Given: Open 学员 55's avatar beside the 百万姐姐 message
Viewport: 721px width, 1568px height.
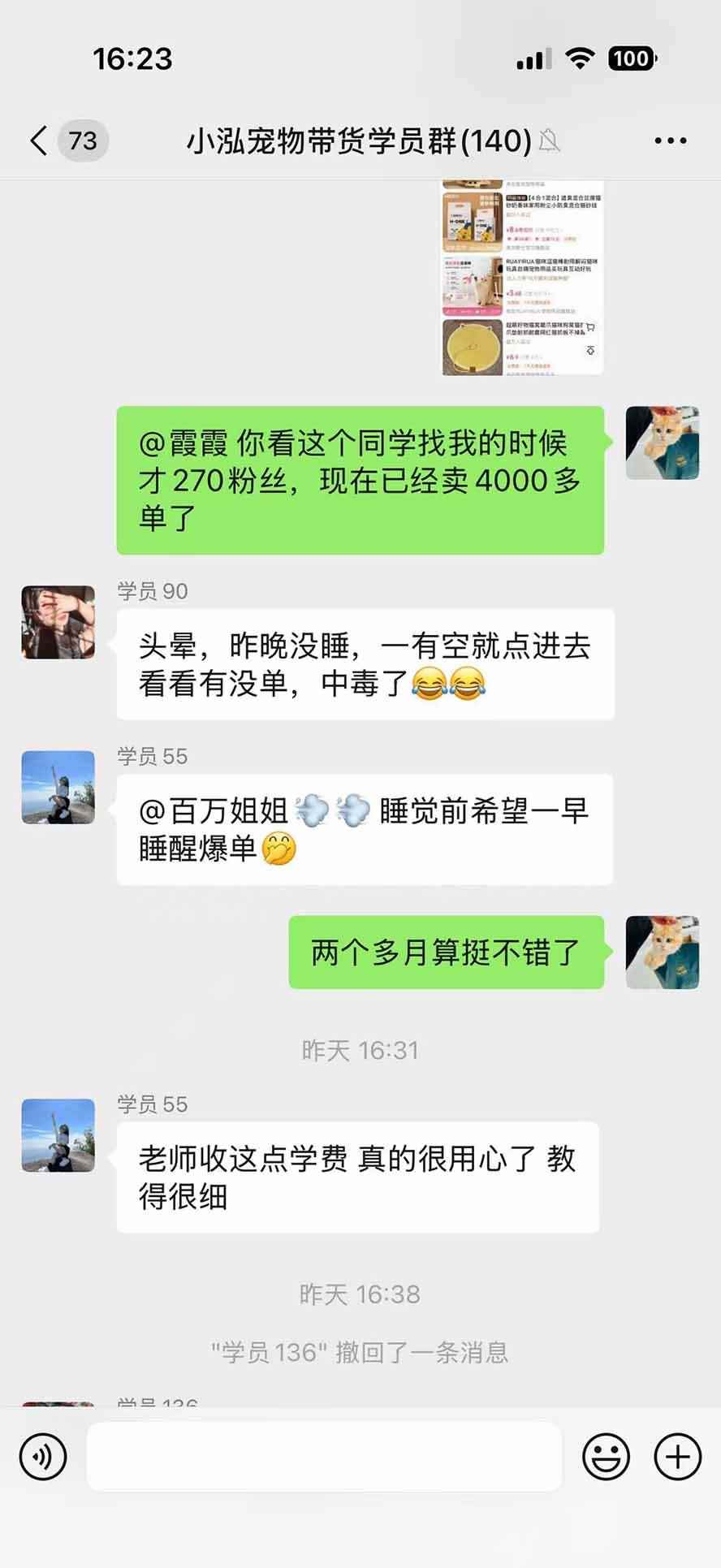Looking at the screenshot, I should click(x=58, y=787).
